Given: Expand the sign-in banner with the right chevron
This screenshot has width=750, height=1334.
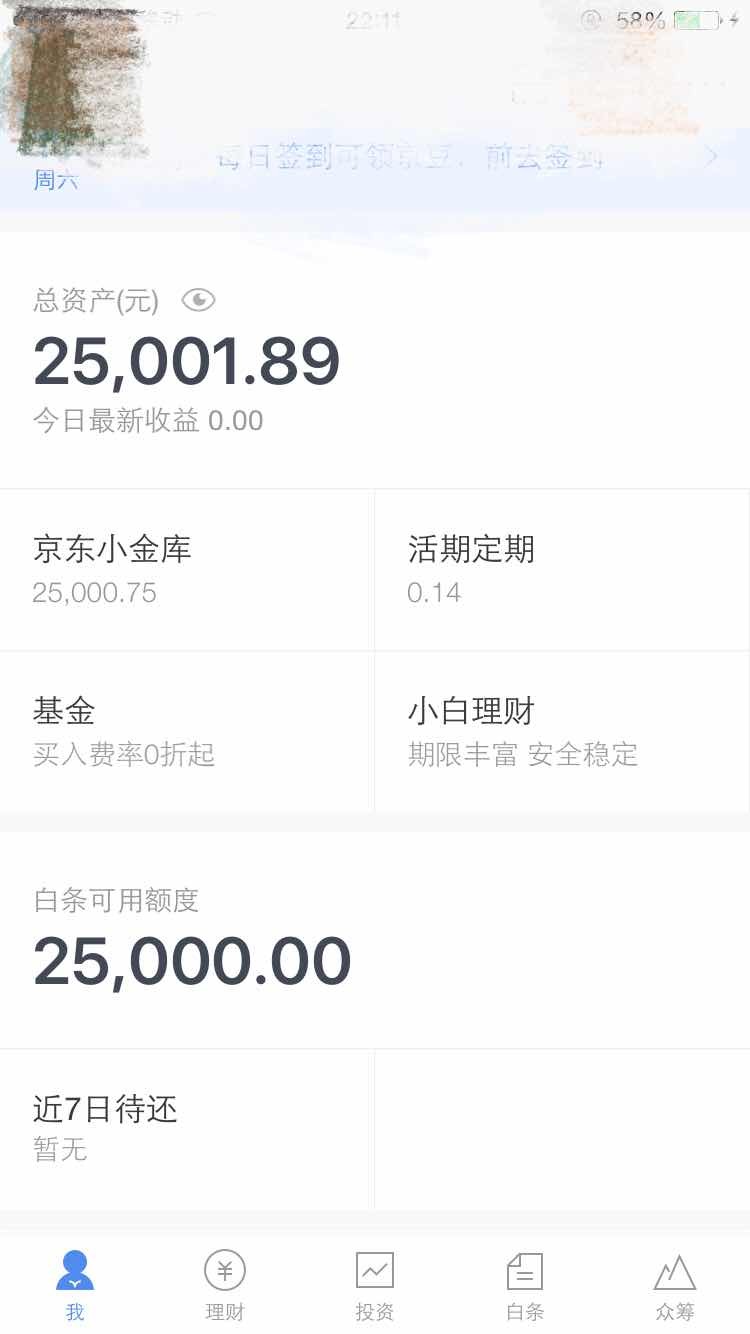Looking at the screenshot, I should pos(712,157).
